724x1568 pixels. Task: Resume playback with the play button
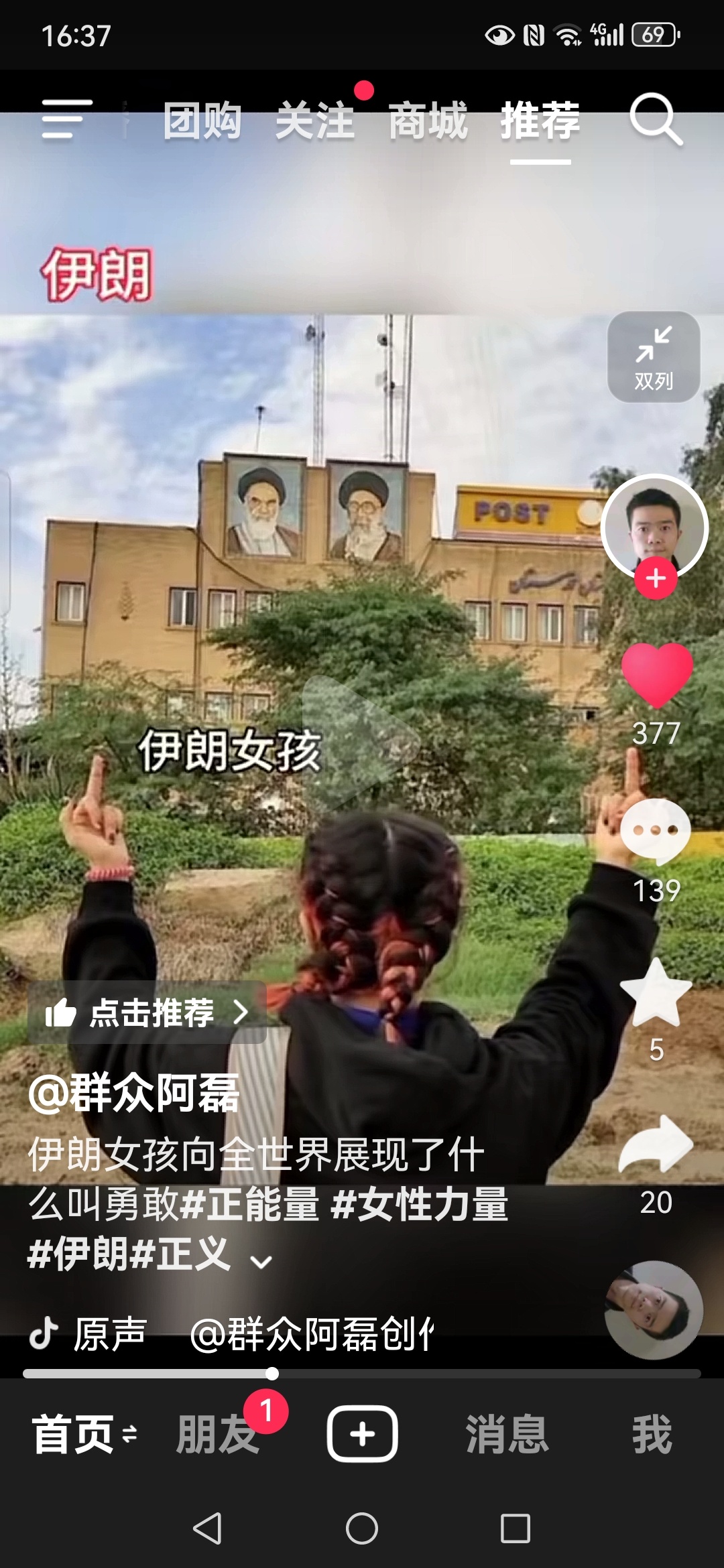pyautogui.click(x=359, y=742)
